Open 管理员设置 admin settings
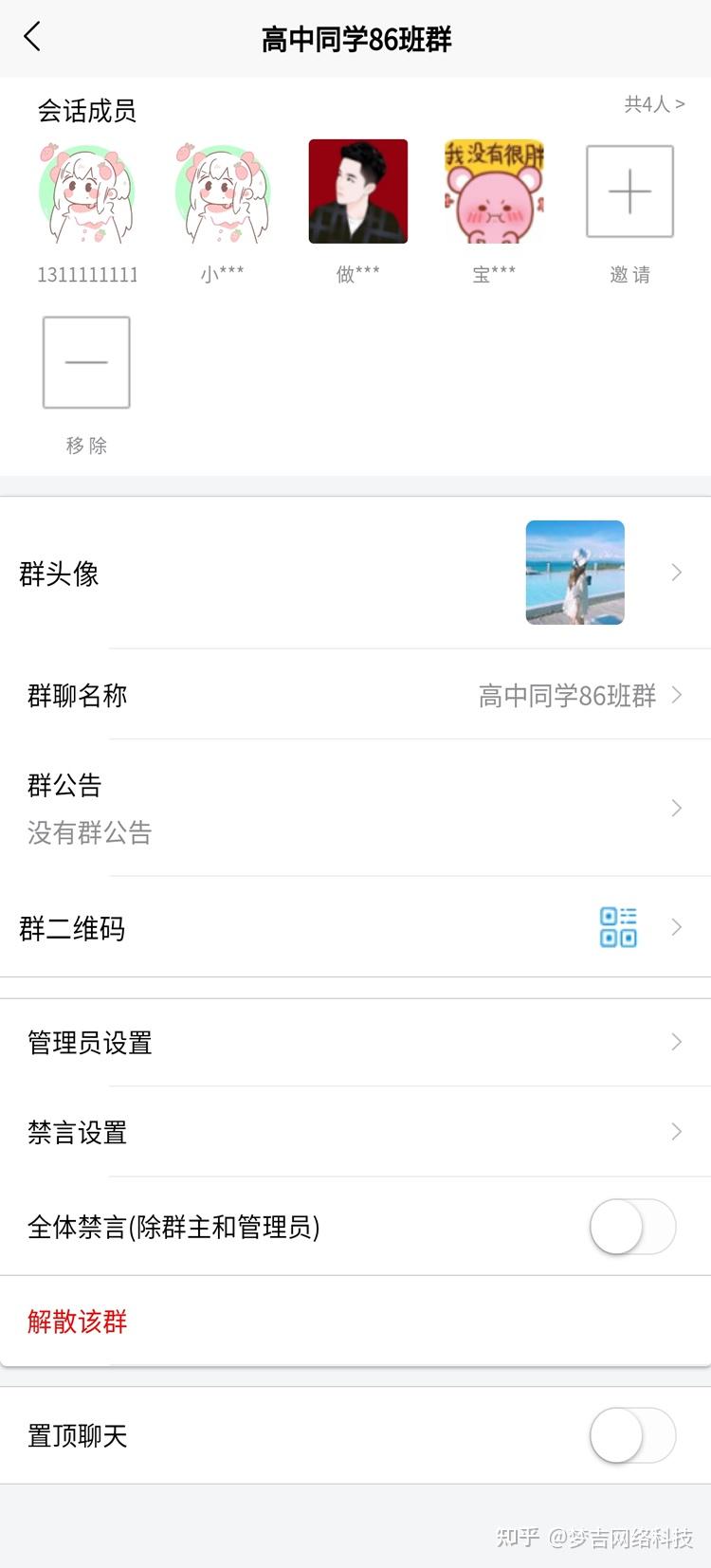This screenshot has height=1568, width=711. point(355,1042)
